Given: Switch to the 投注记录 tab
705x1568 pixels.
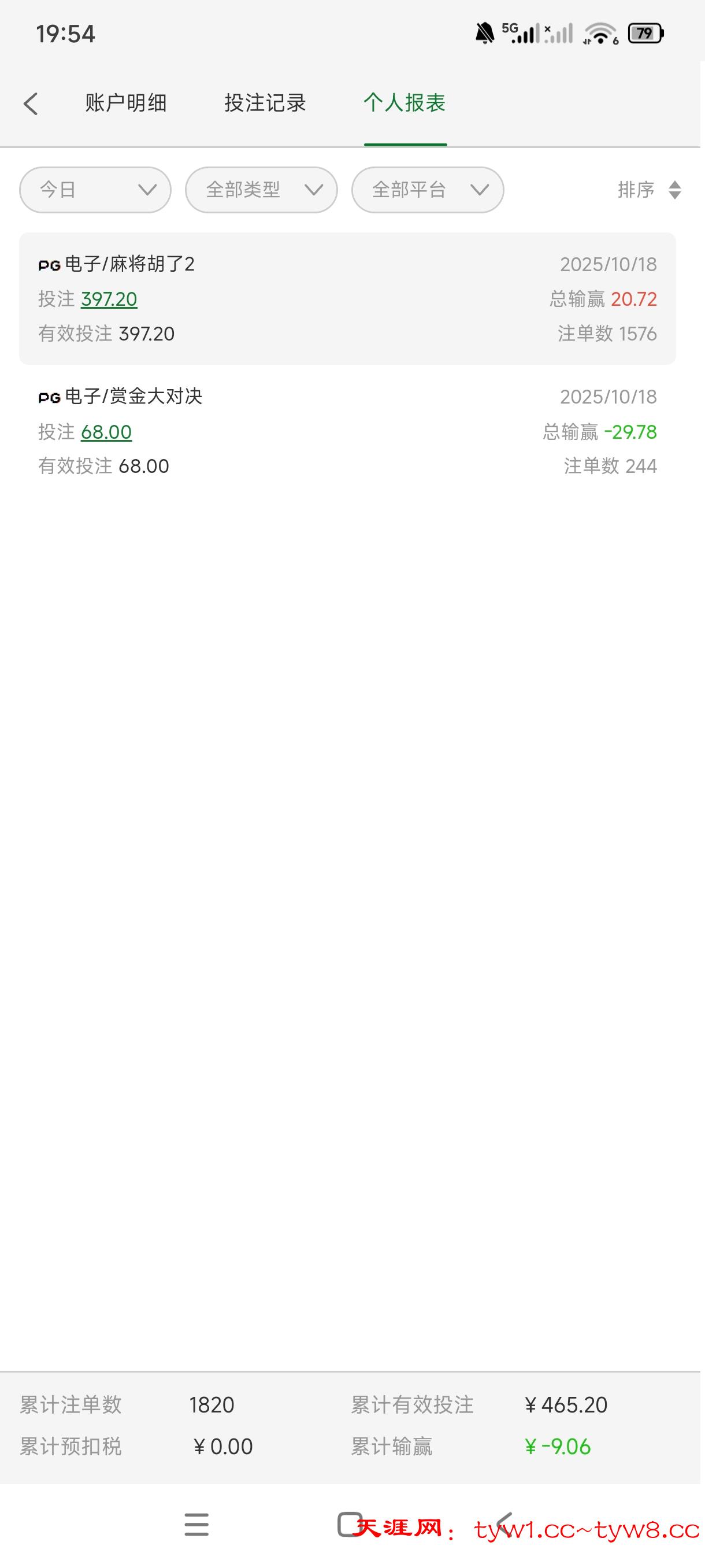Looking at the screenshot, I should click(265, 103).
